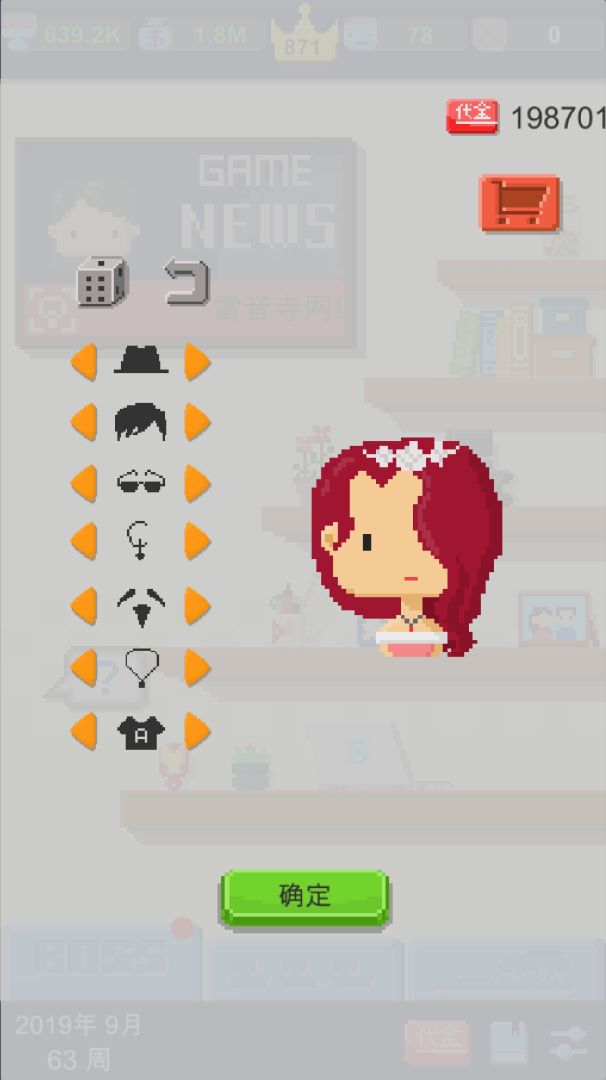Select the next necklace option
The height and width of the screenshot is (1080, 606).
pos(197,667)
